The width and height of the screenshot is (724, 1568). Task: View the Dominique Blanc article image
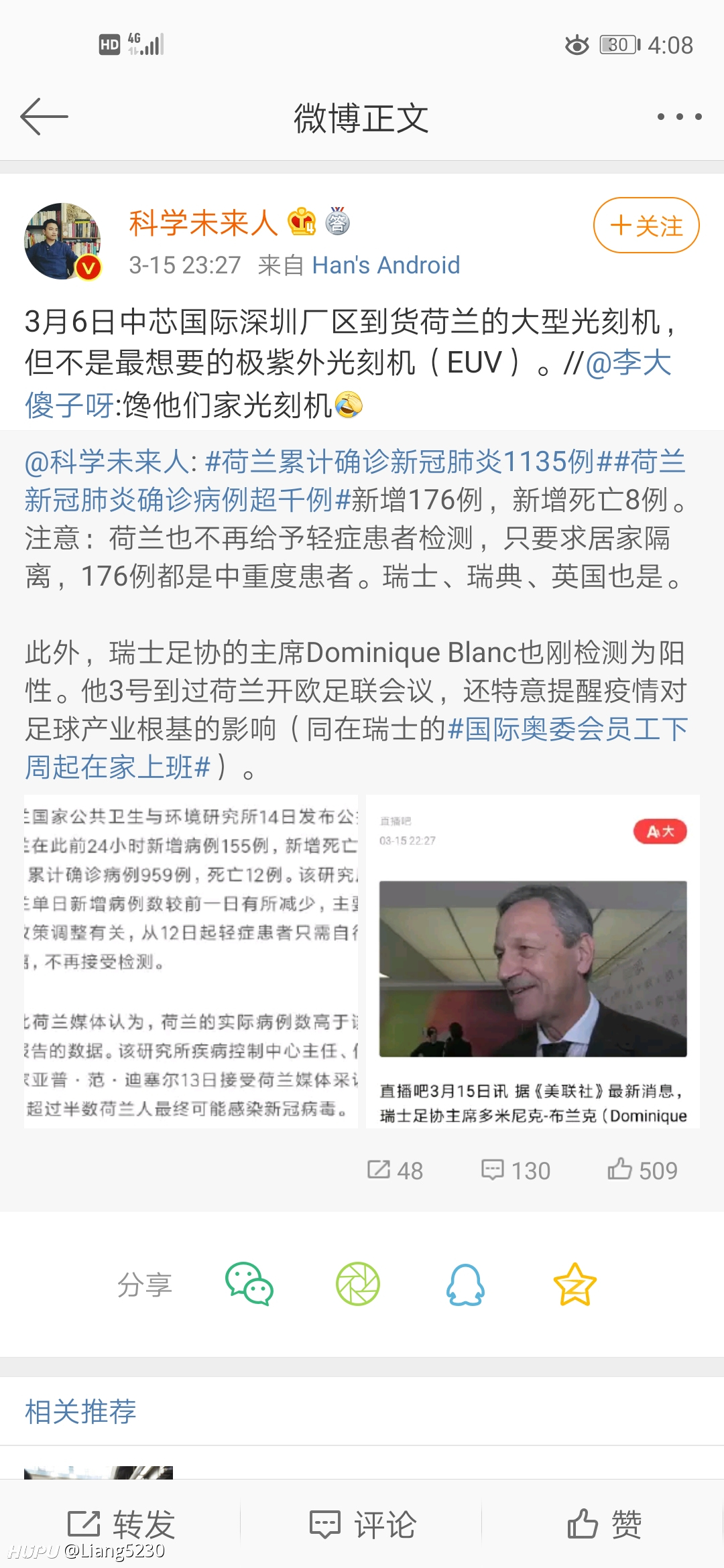click(533, 962)
